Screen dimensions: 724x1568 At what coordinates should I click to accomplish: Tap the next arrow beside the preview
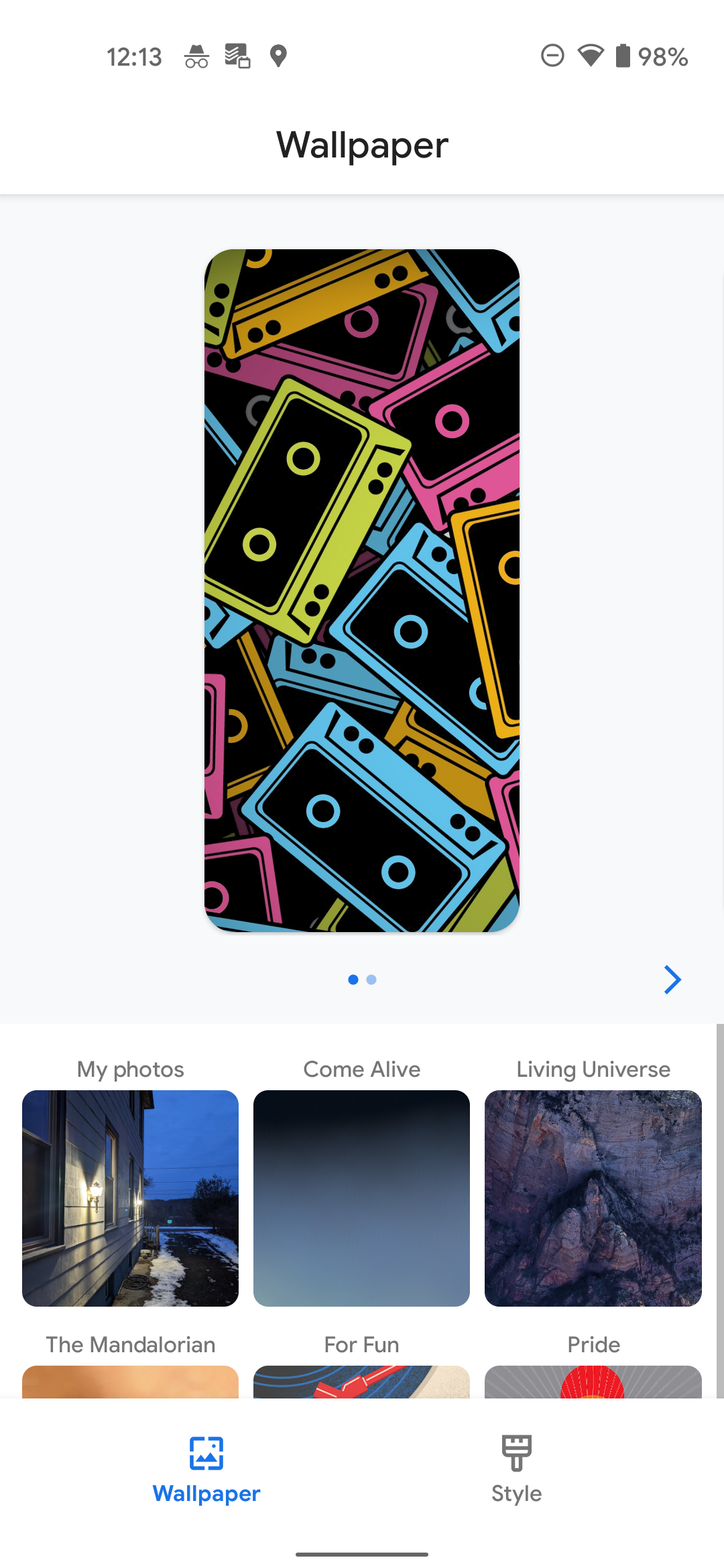[x=672, y=980]
